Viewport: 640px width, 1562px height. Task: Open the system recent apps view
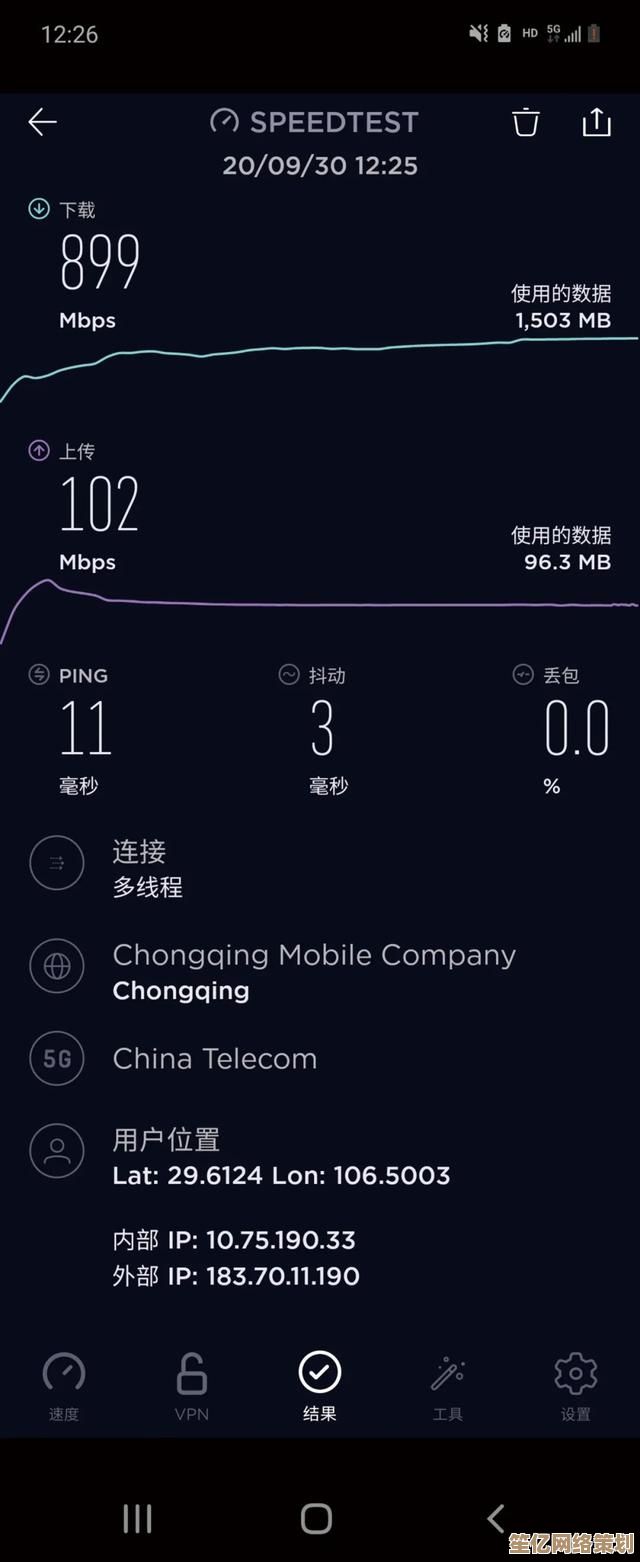[137, 1519]
